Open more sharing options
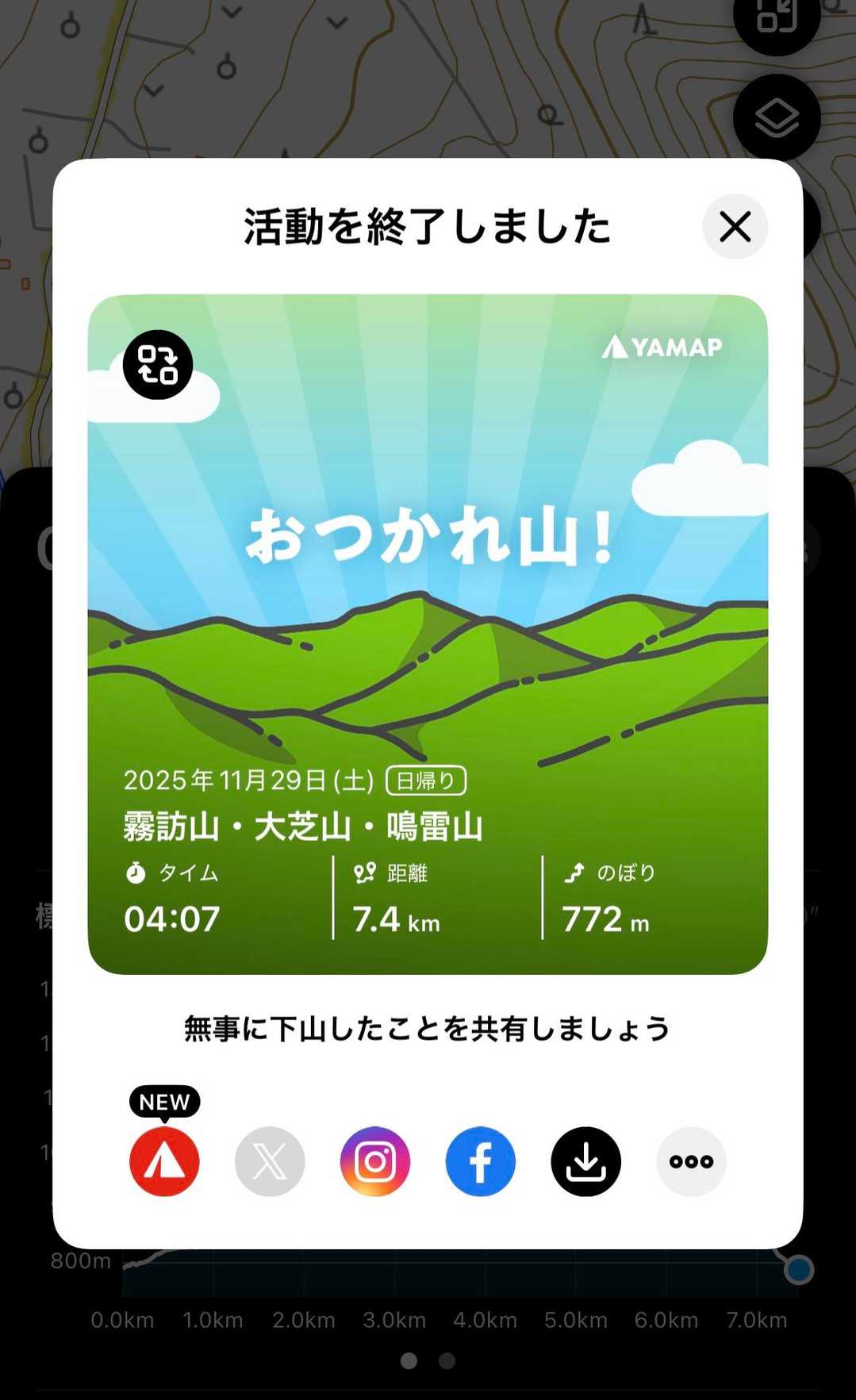 (x=691, y=1161)
